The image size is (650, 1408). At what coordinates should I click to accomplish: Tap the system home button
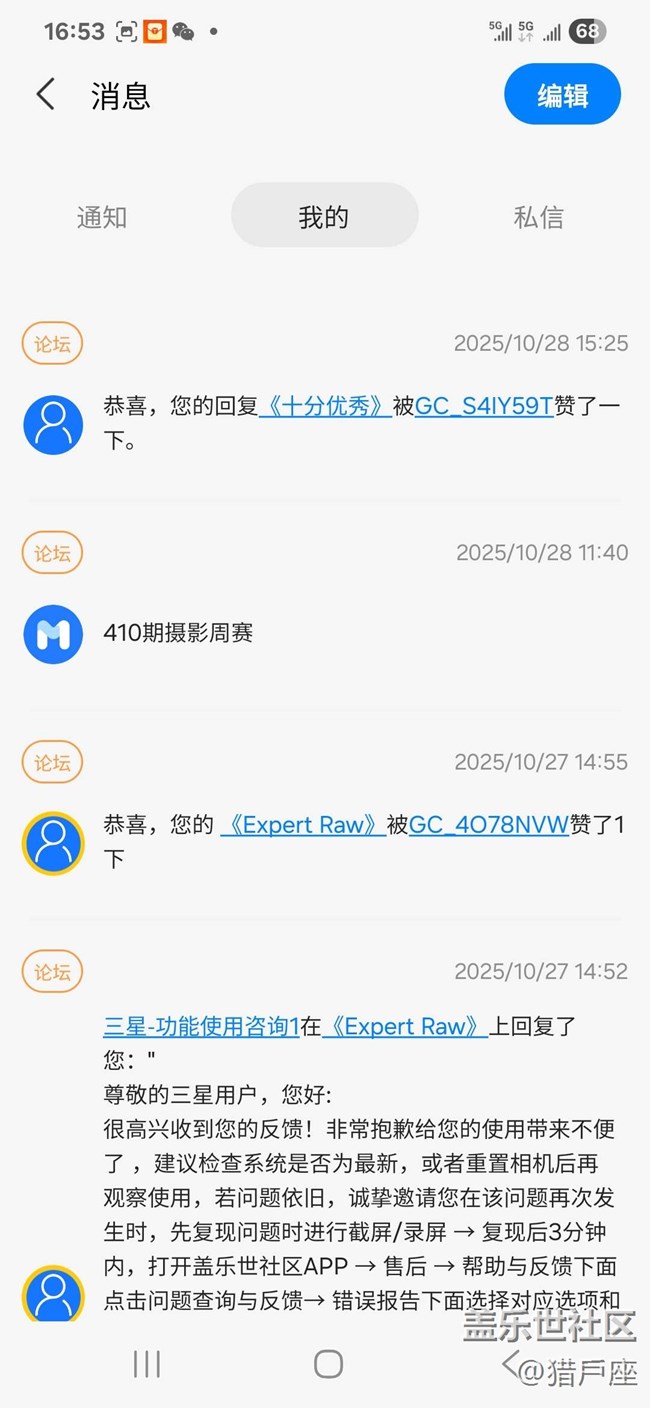click(328, 1364)
